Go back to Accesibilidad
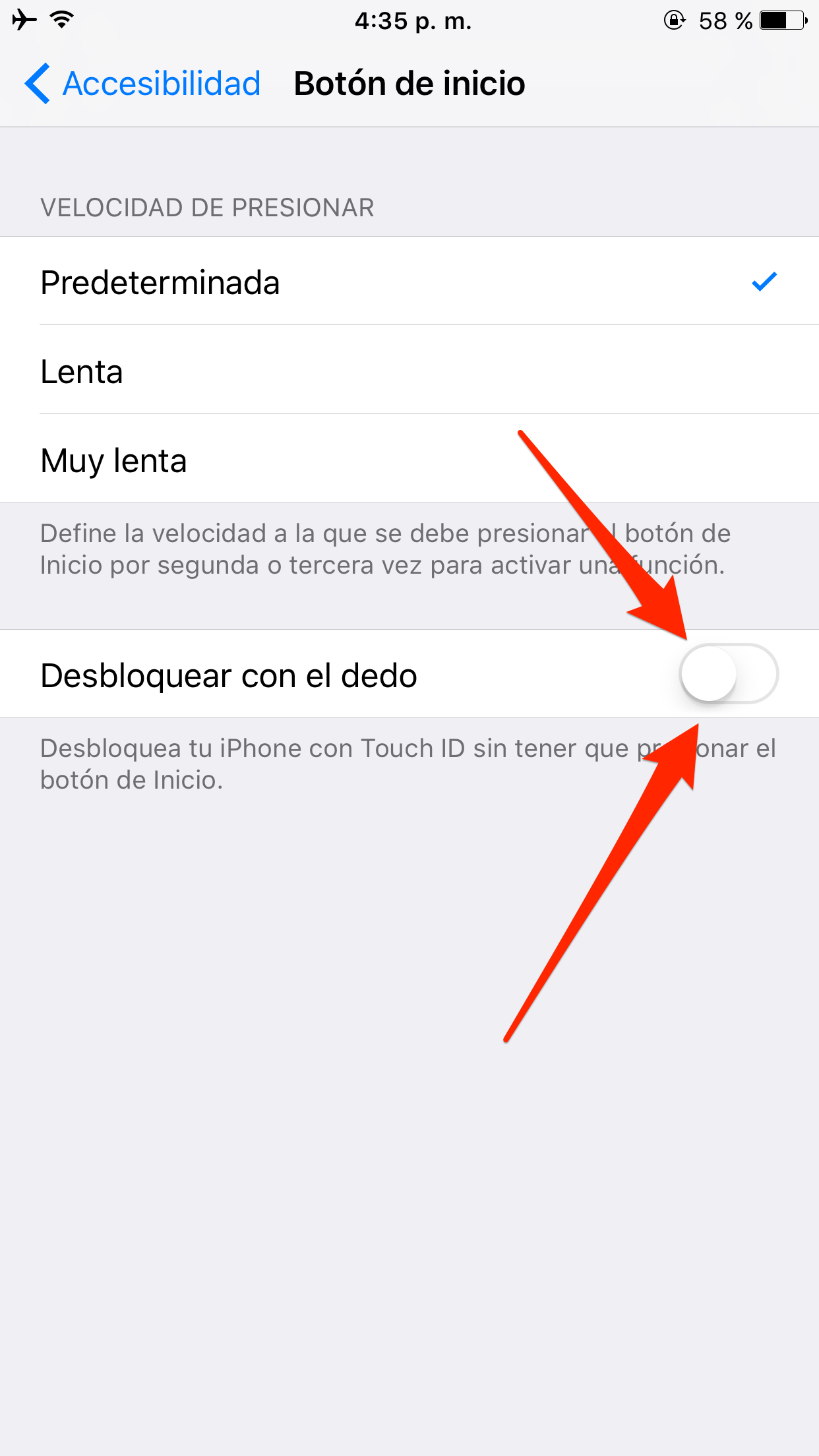 142,84
